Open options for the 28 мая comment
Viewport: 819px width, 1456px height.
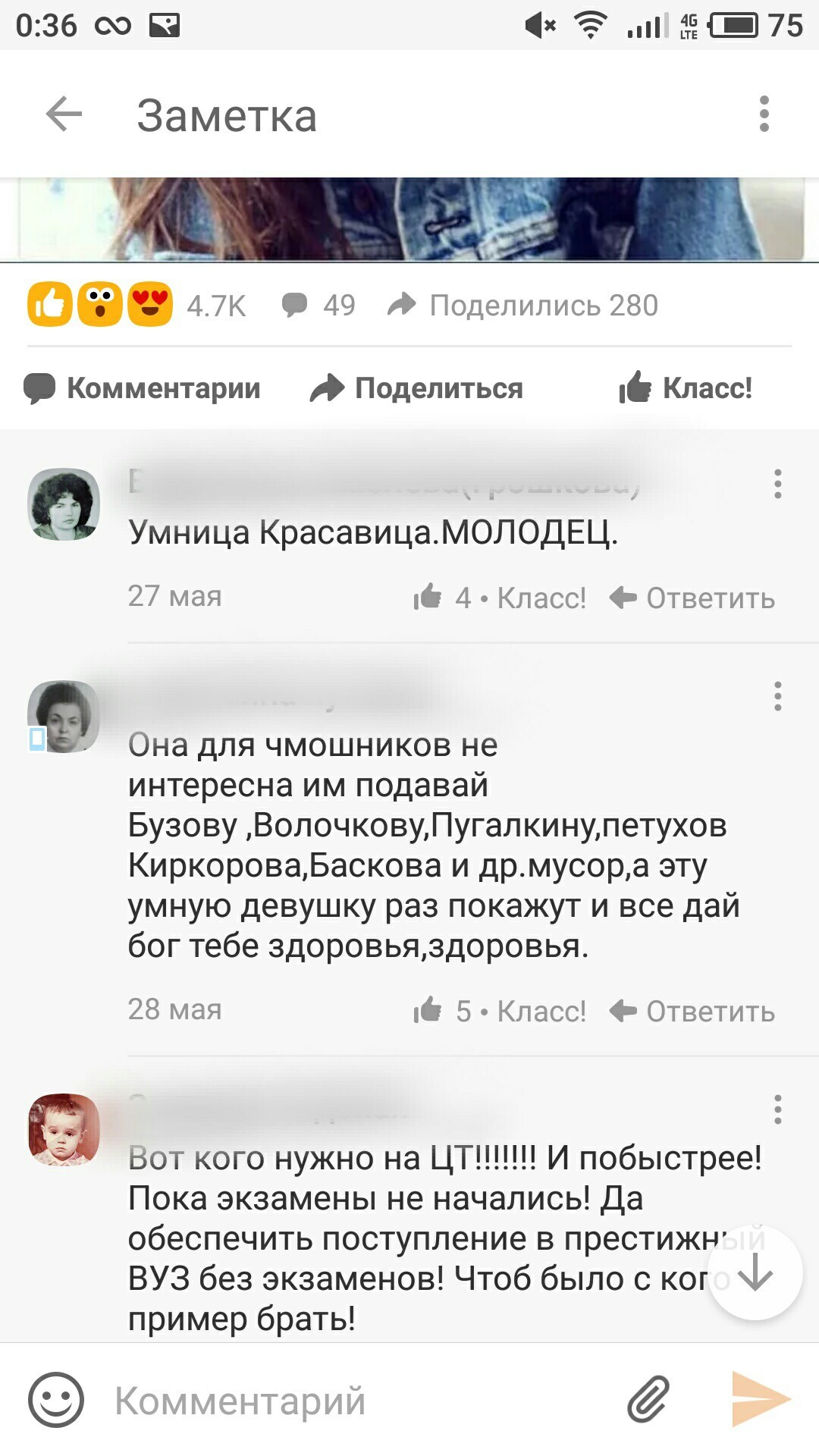click(x=777, y=696)
